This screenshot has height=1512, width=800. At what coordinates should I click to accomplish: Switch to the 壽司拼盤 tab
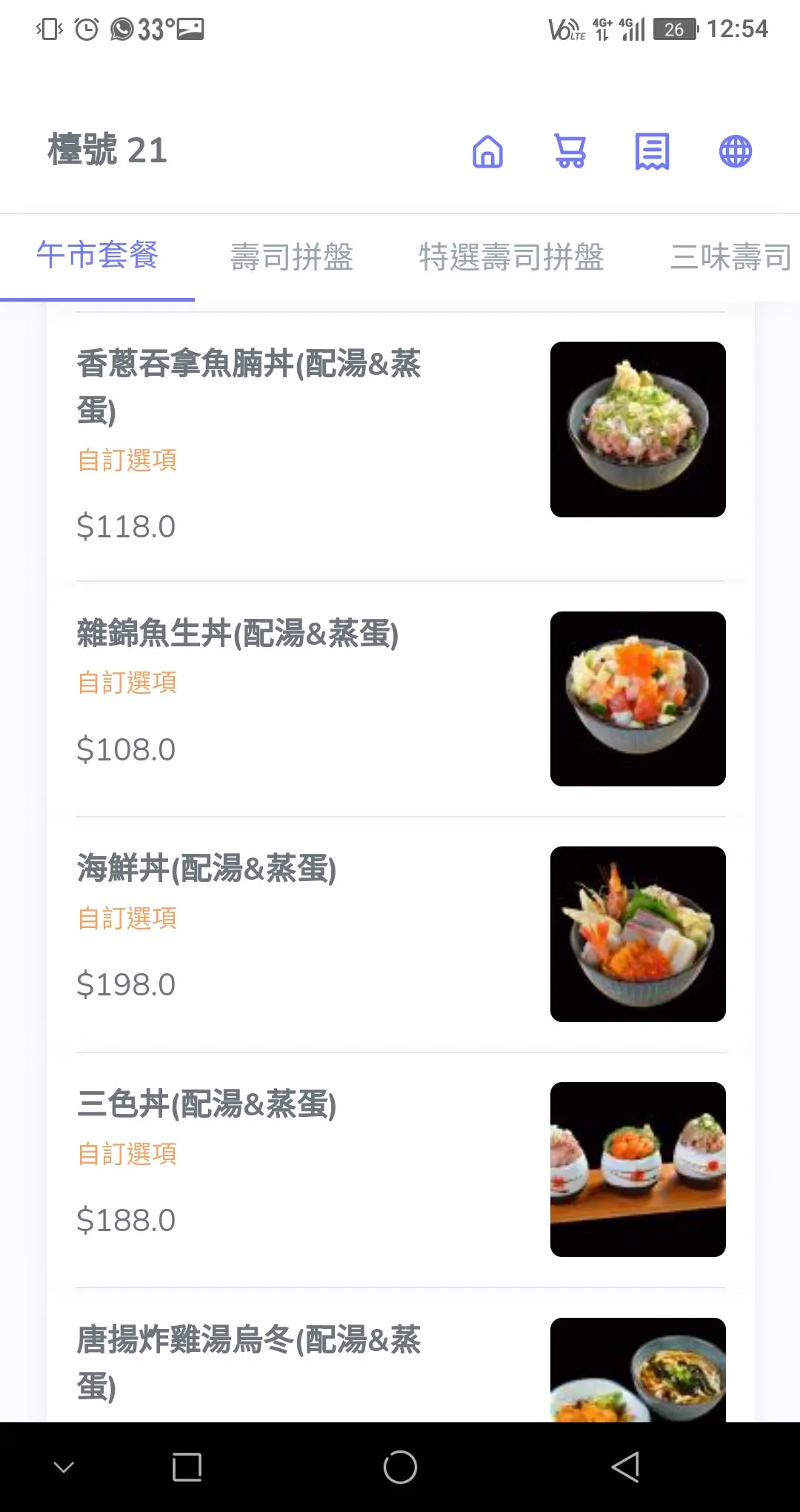pos(292,257)
